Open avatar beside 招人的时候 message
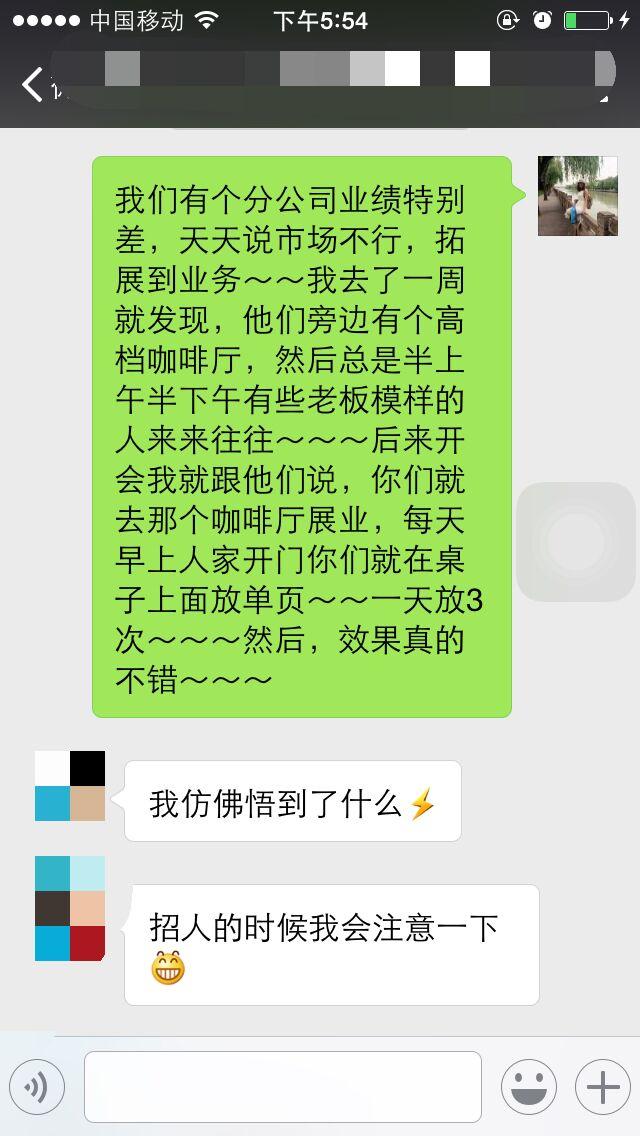 [70, 909]
